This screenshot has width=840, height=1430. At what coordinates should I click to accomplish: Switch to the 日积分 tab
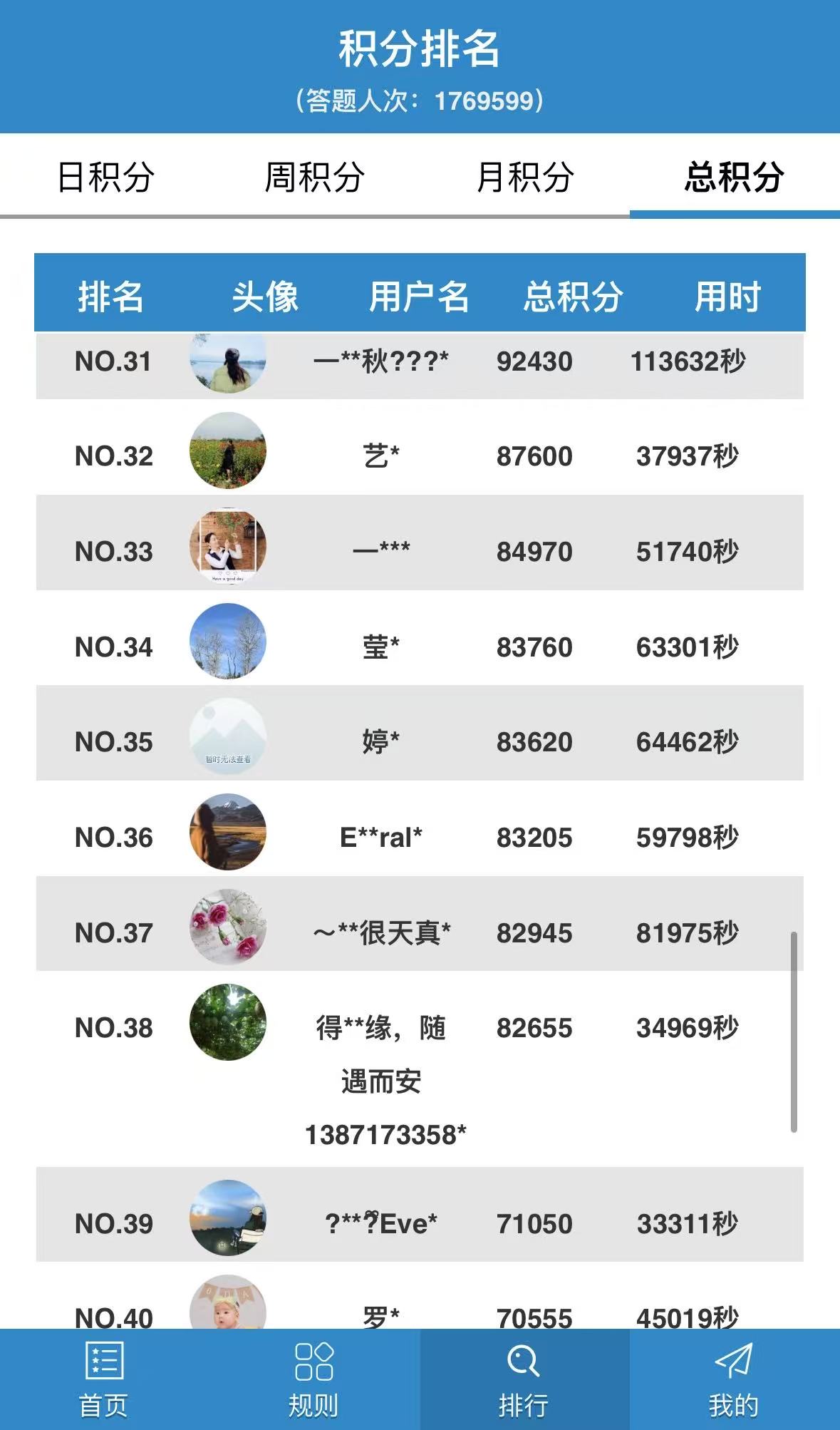[105, 177]
